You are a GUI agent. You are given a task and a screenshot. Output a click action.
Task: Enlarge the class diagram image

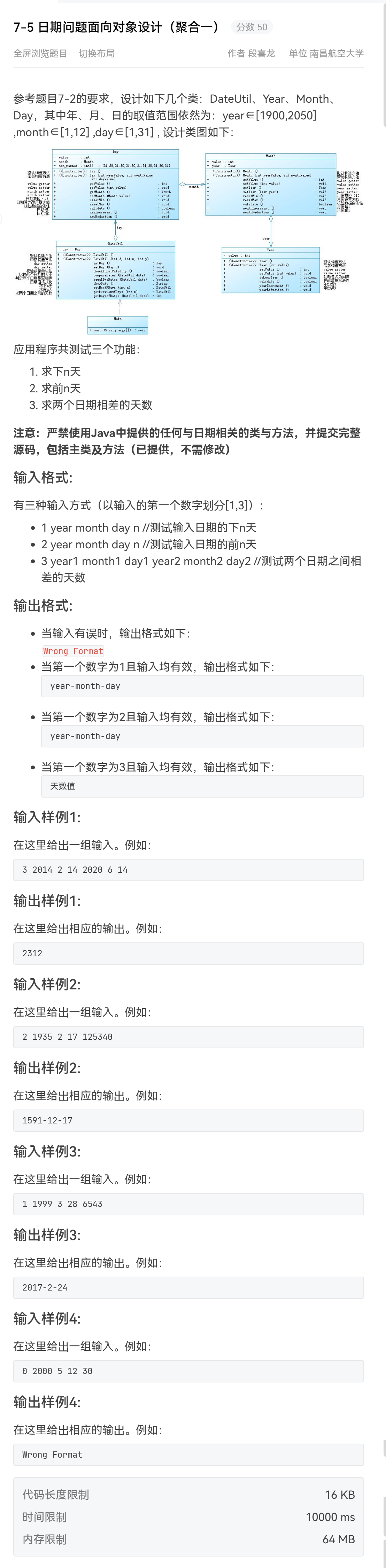[x=189, y=241]
